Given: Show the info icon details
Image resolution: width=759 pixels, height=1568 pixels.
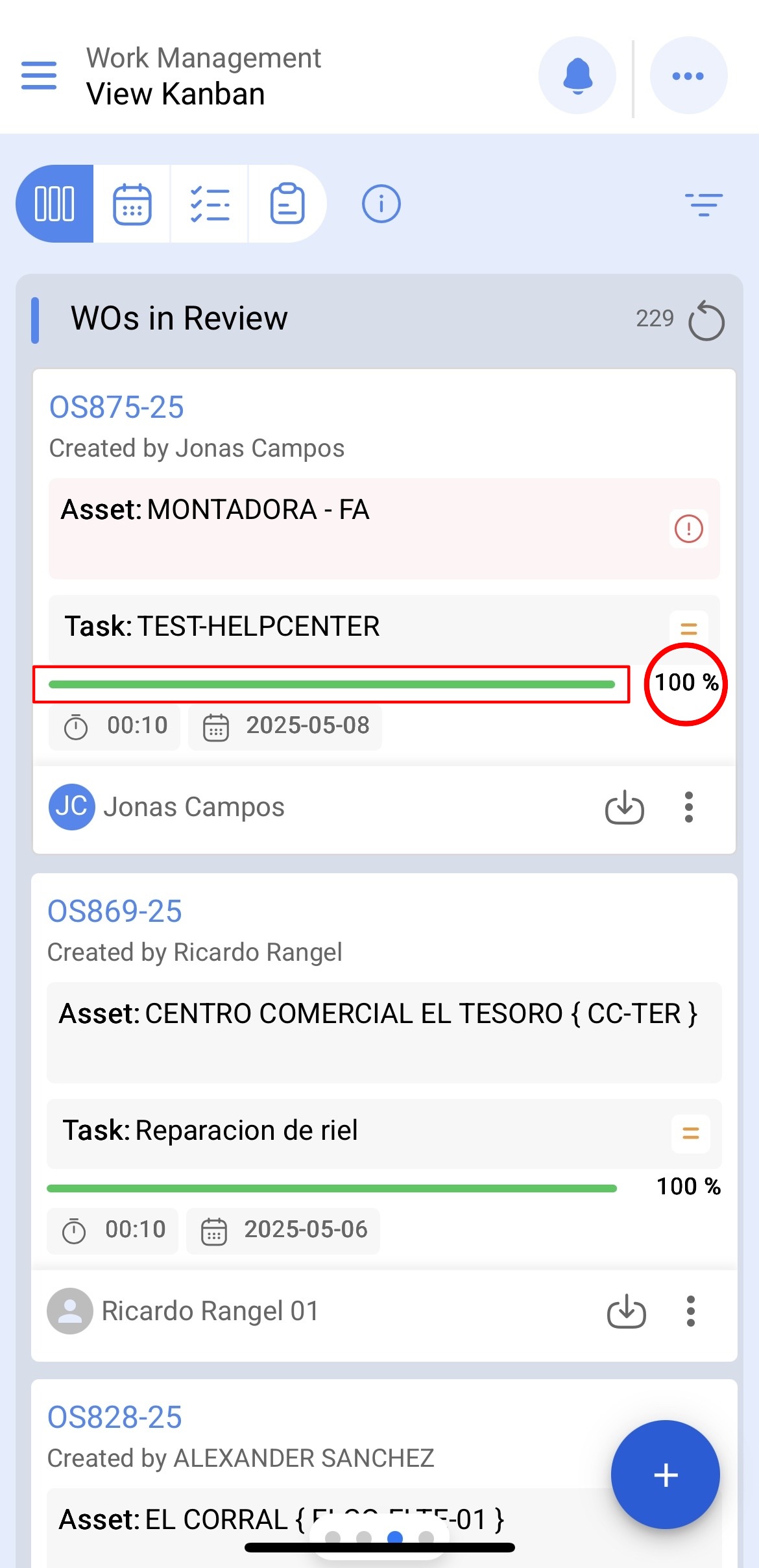Looking at the screenshot, I should coord(381,204).
